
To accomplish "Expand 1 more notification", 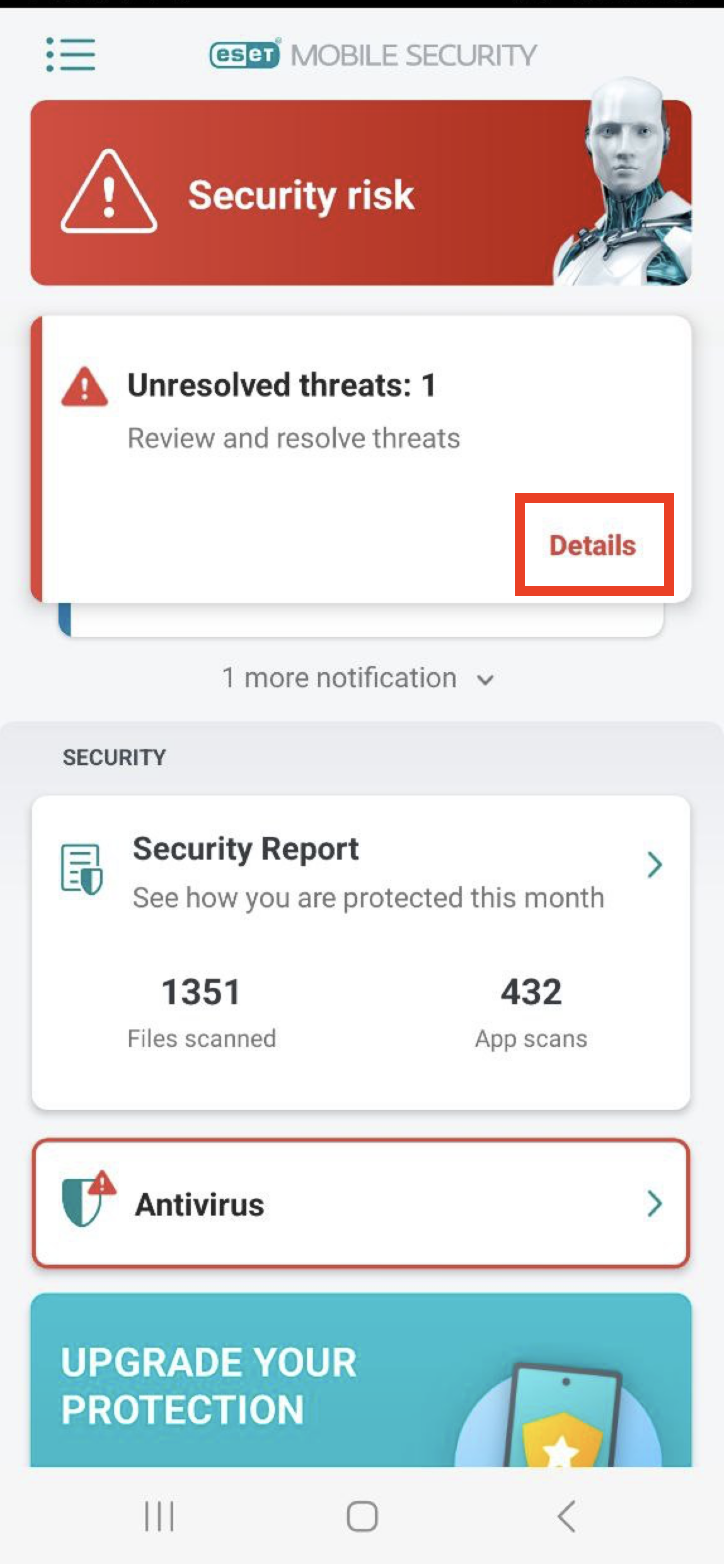I will point(358,678).
